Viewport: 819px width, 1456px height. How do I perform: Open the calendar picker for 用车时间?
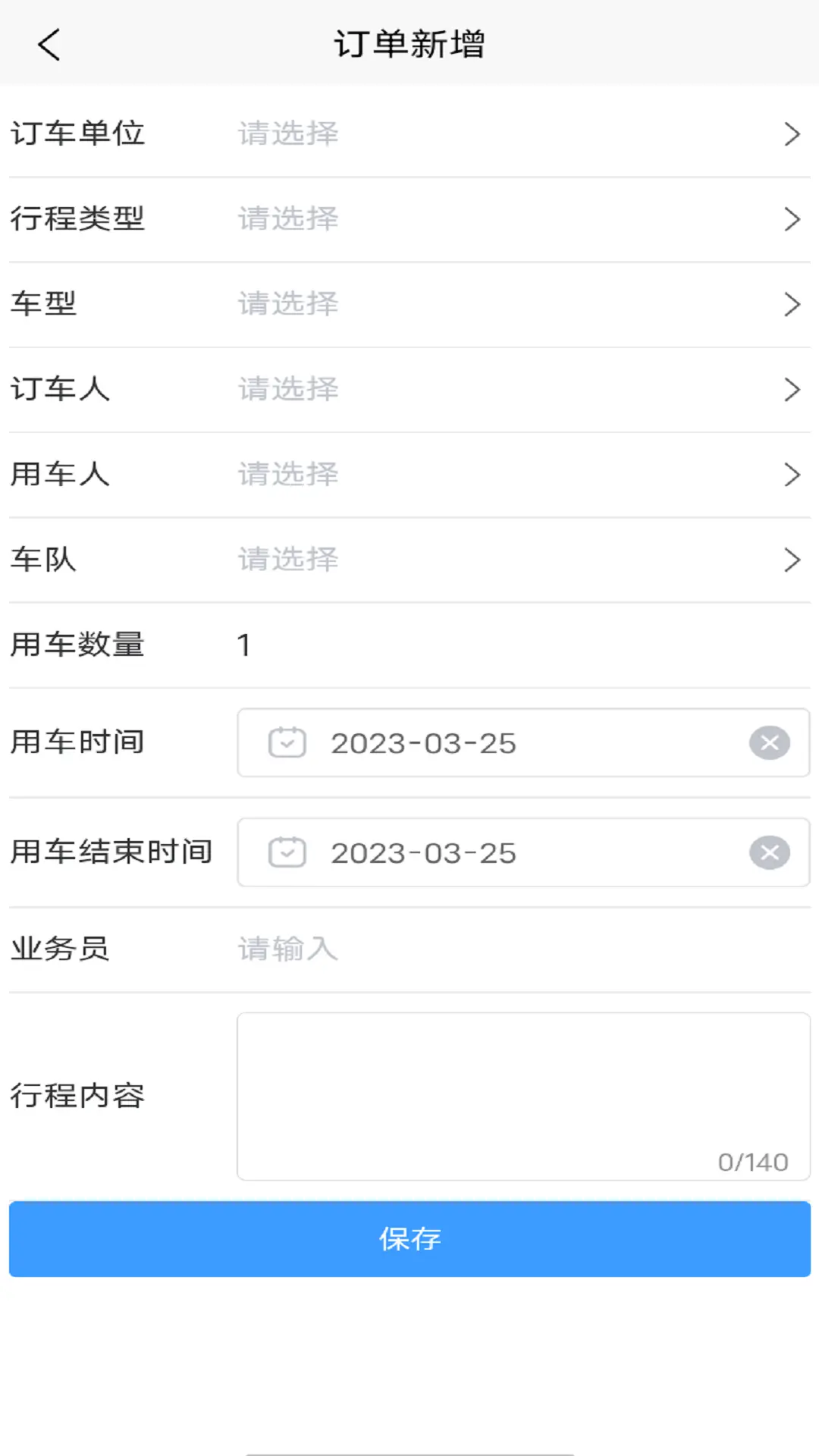(x=286, y=743)
